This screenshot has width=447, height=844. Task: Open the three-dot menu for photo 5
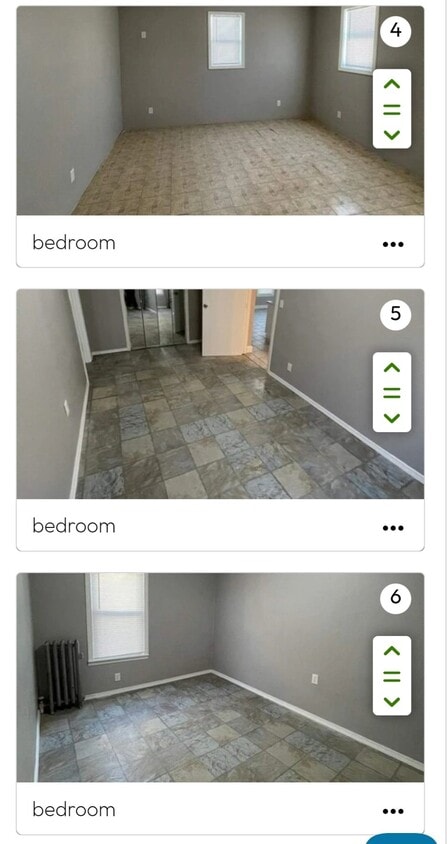(x=393, y=528)
